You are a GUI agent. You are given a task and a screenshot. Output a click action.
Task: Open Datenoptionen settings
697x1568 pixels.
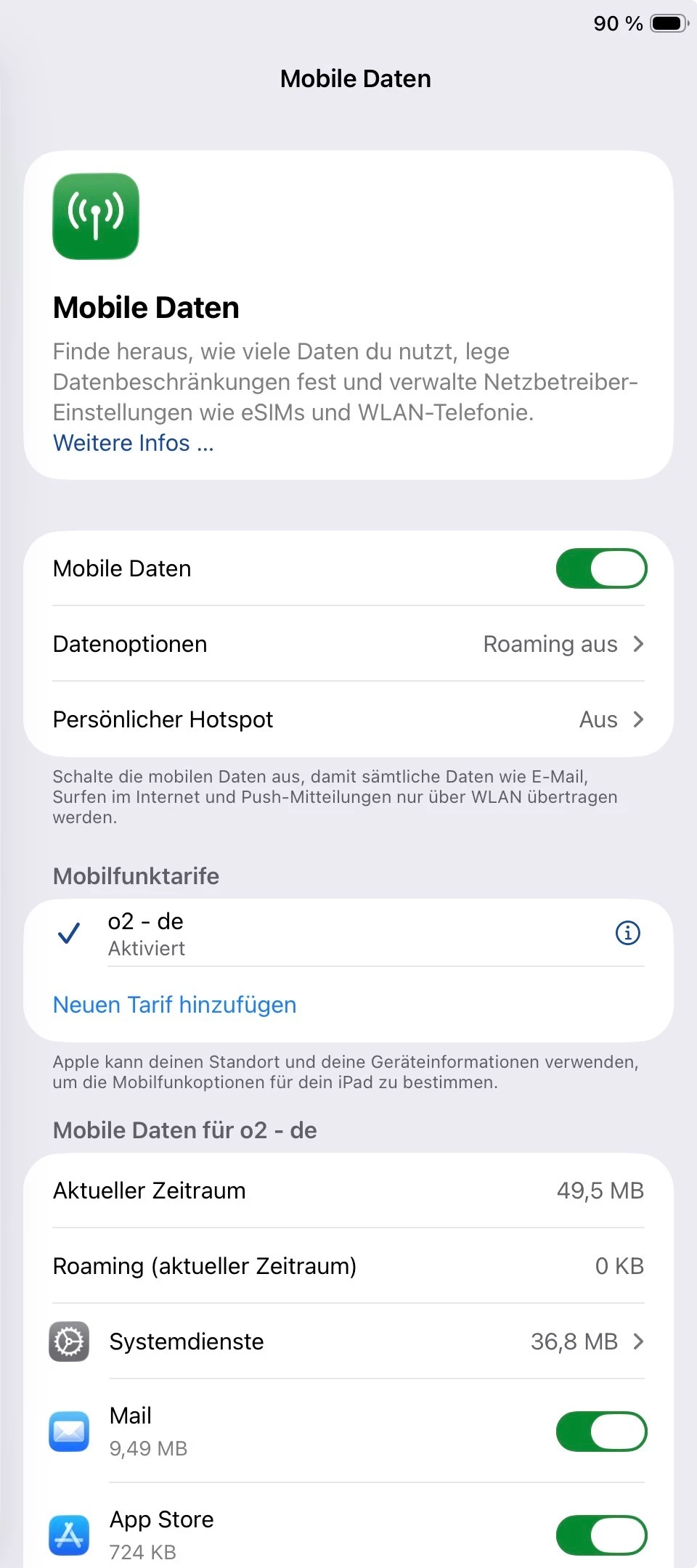(x=348, y=644)
